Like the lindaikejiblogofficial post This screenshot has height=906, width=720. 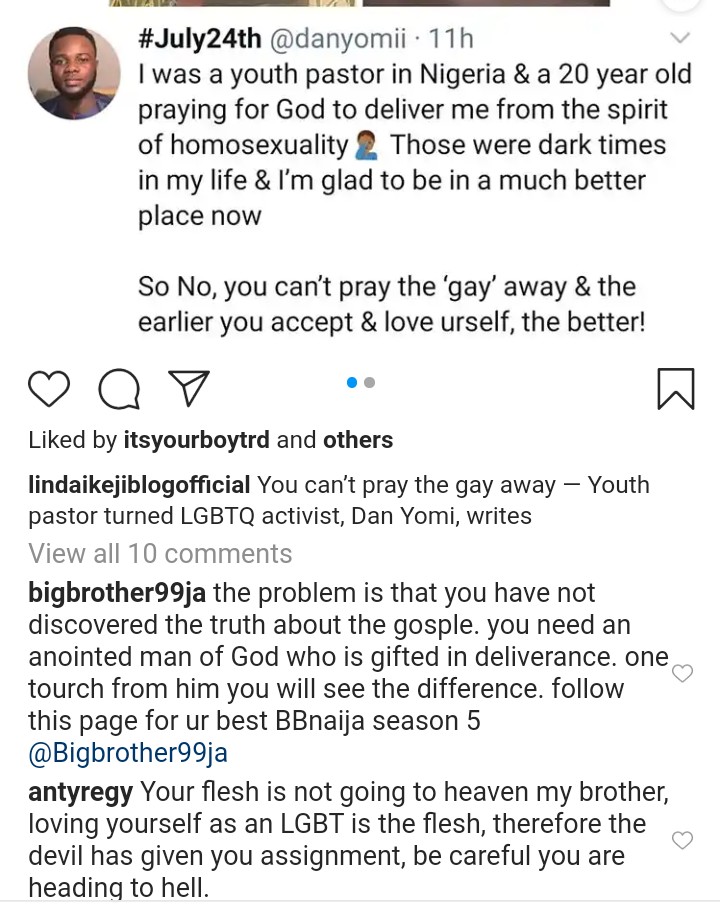tap(48, 389)
